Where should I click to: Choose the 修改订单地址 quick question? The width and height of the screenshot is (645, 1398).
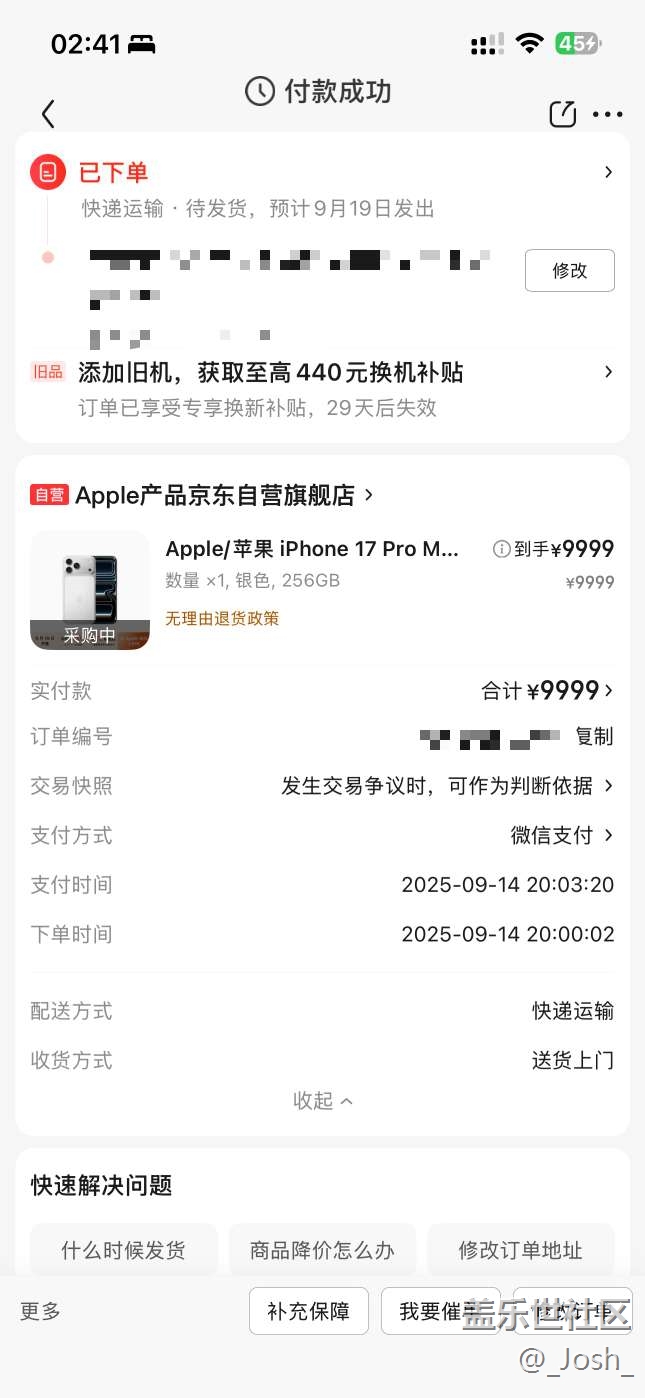coord(520,1250)
